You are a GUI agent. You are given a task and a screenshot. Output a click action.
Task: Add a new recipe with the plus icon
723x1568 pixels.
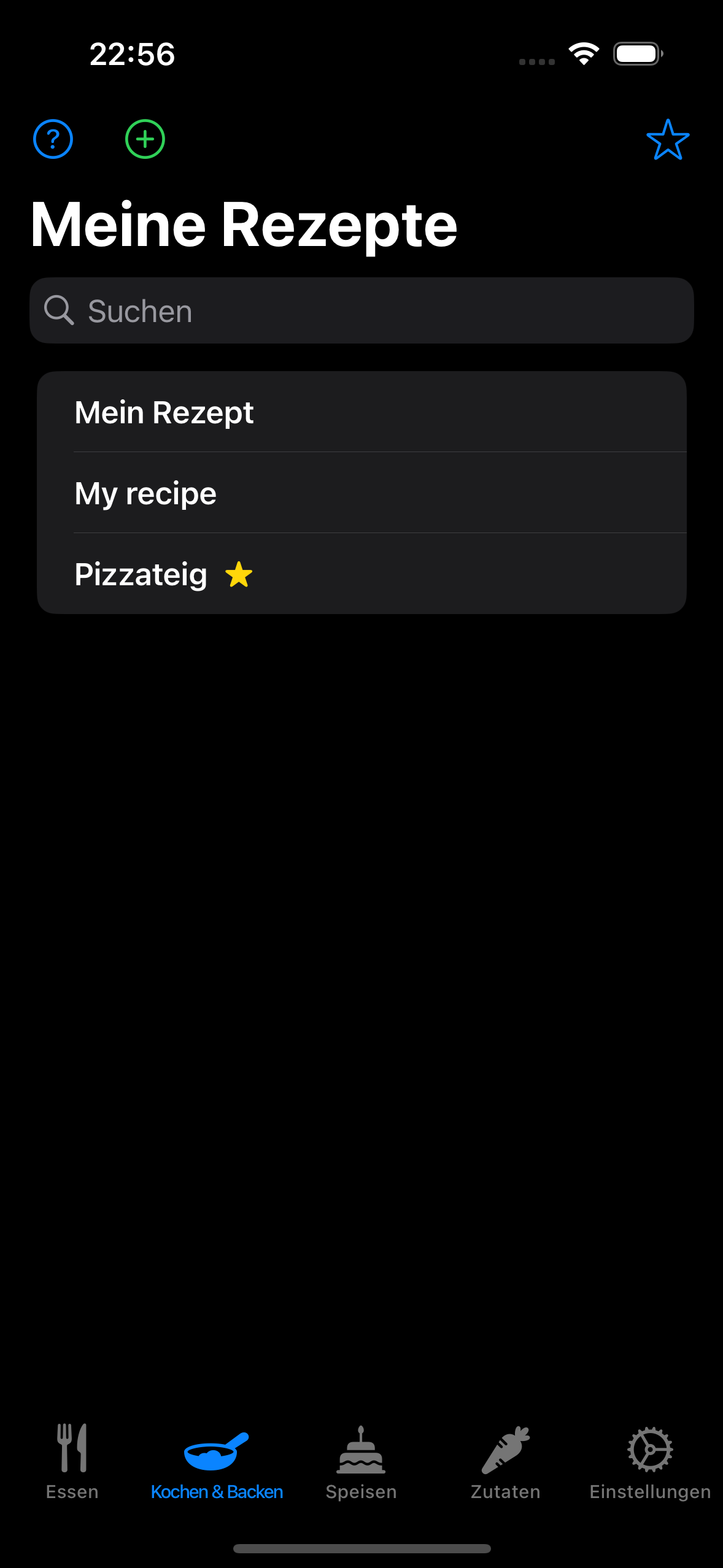point(145,139)
